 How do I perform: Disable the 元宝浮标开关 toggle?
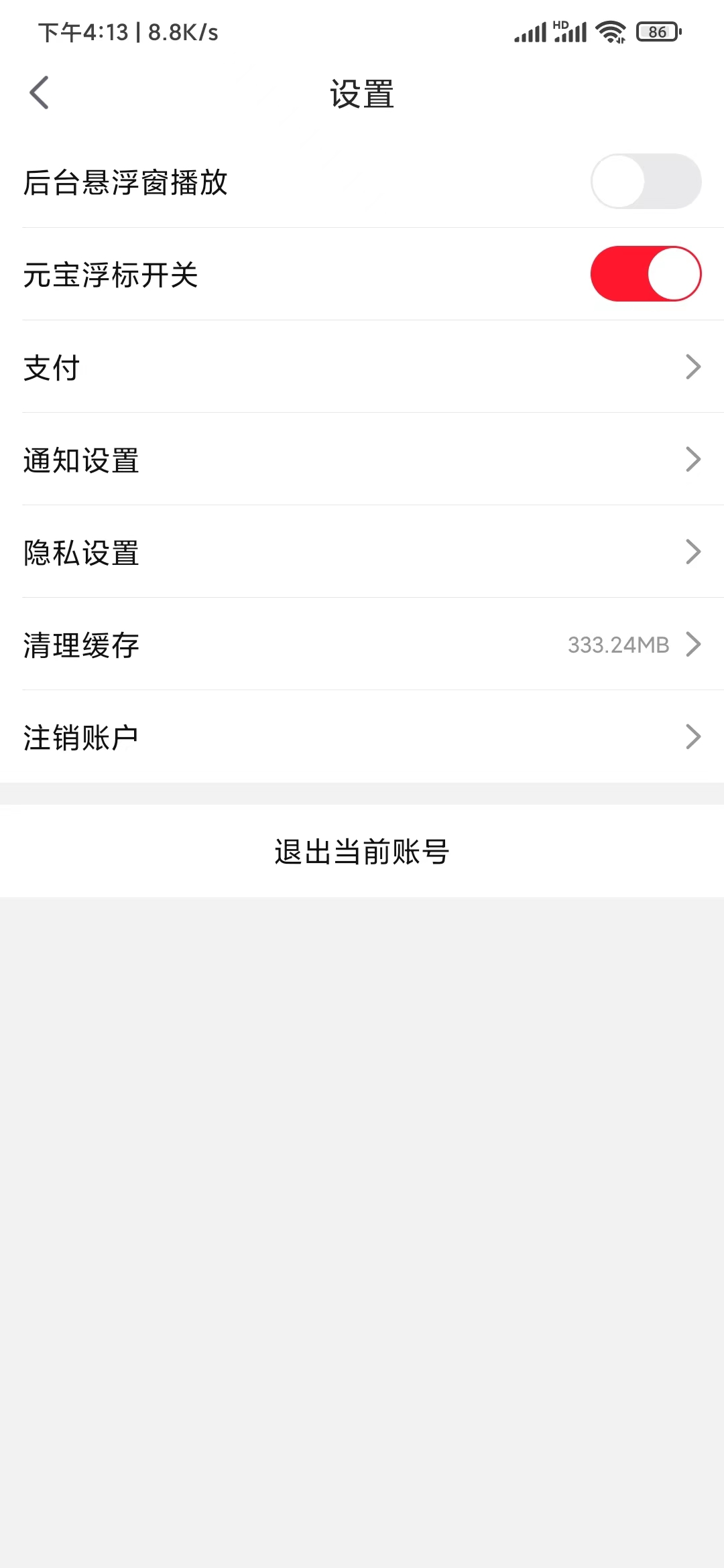pyautogui.click(x=646, y=273)
